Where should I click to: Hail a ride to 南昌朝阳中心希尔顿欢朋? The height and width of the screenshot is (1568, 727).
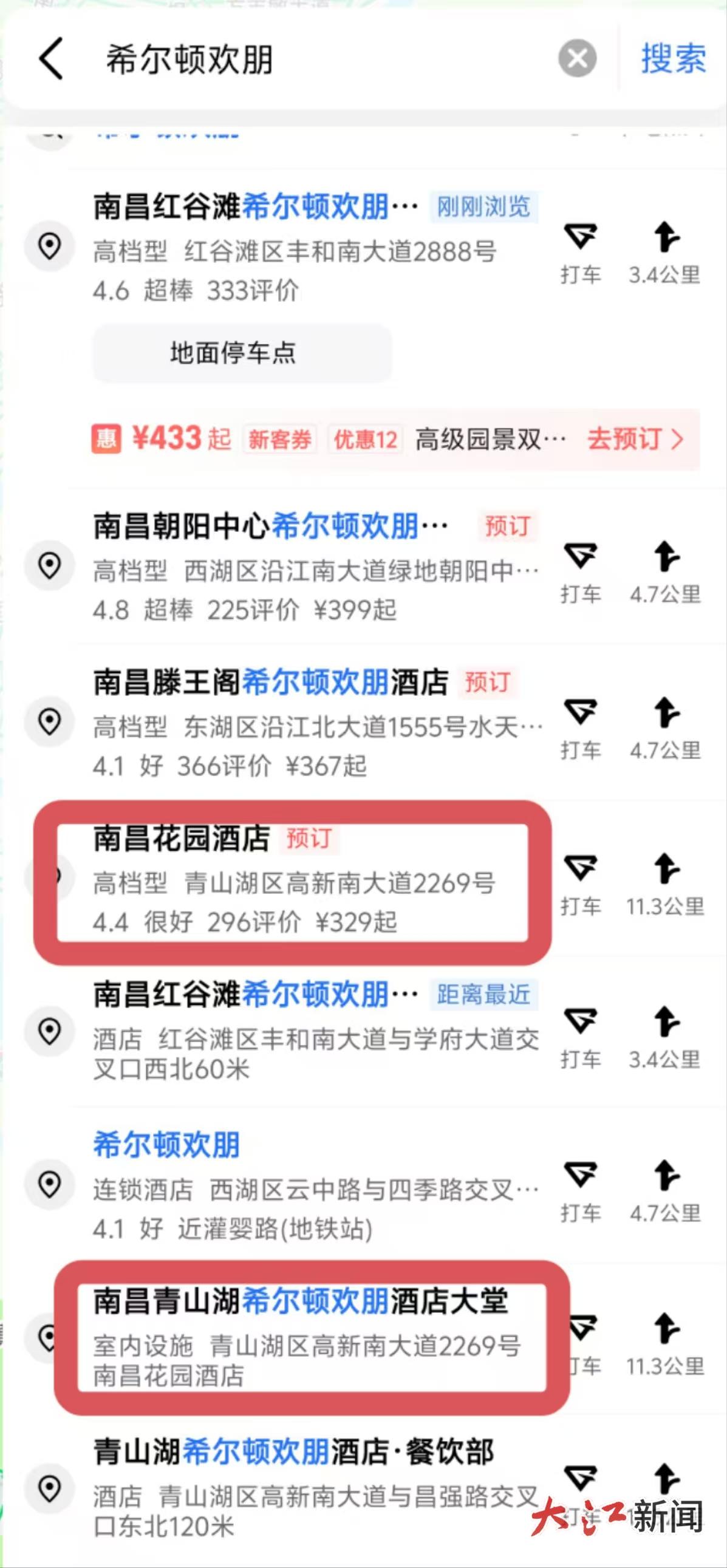pos(580,569)
